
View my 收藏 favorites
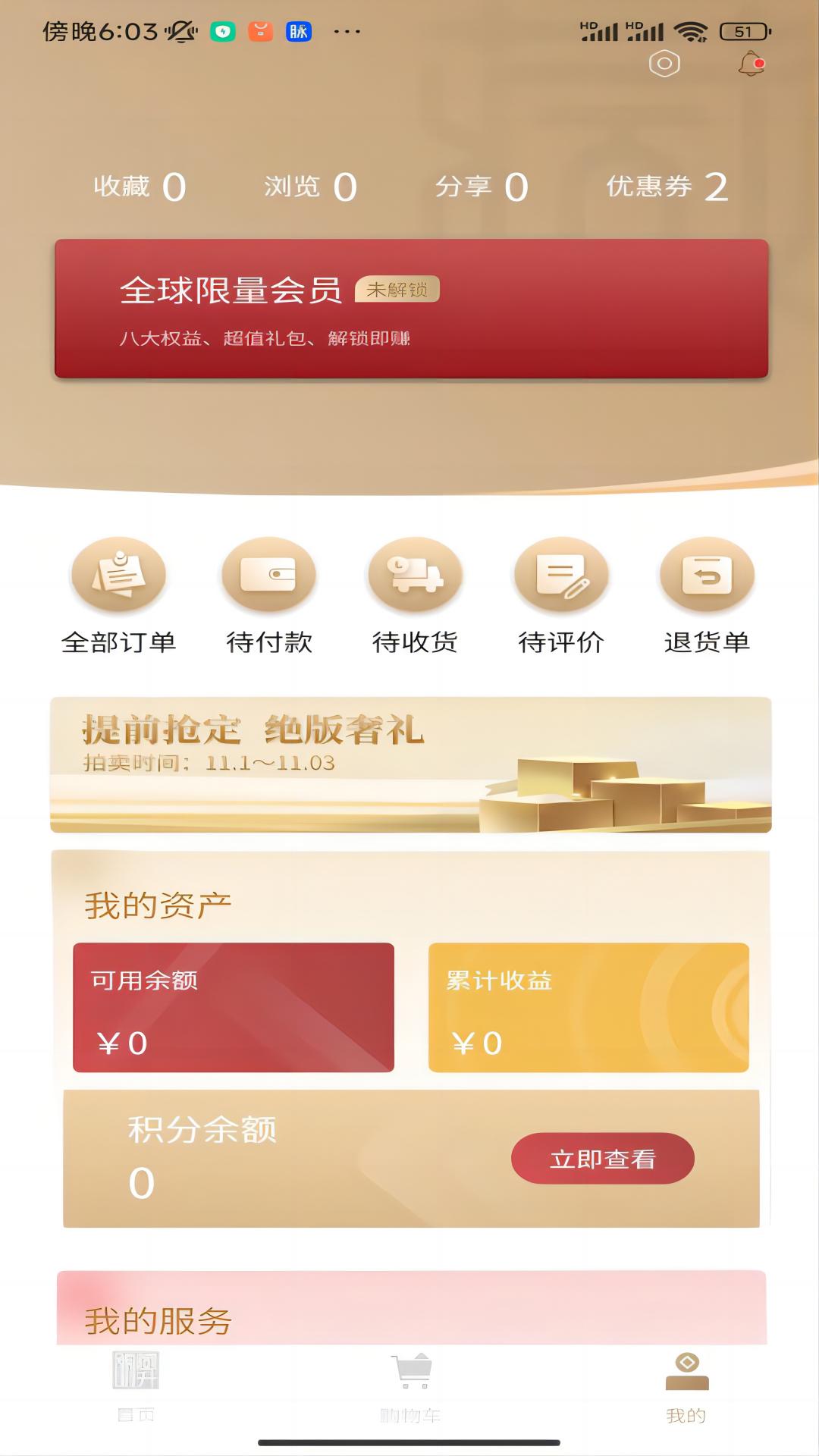pyautogui.click(x=140, y=187)
